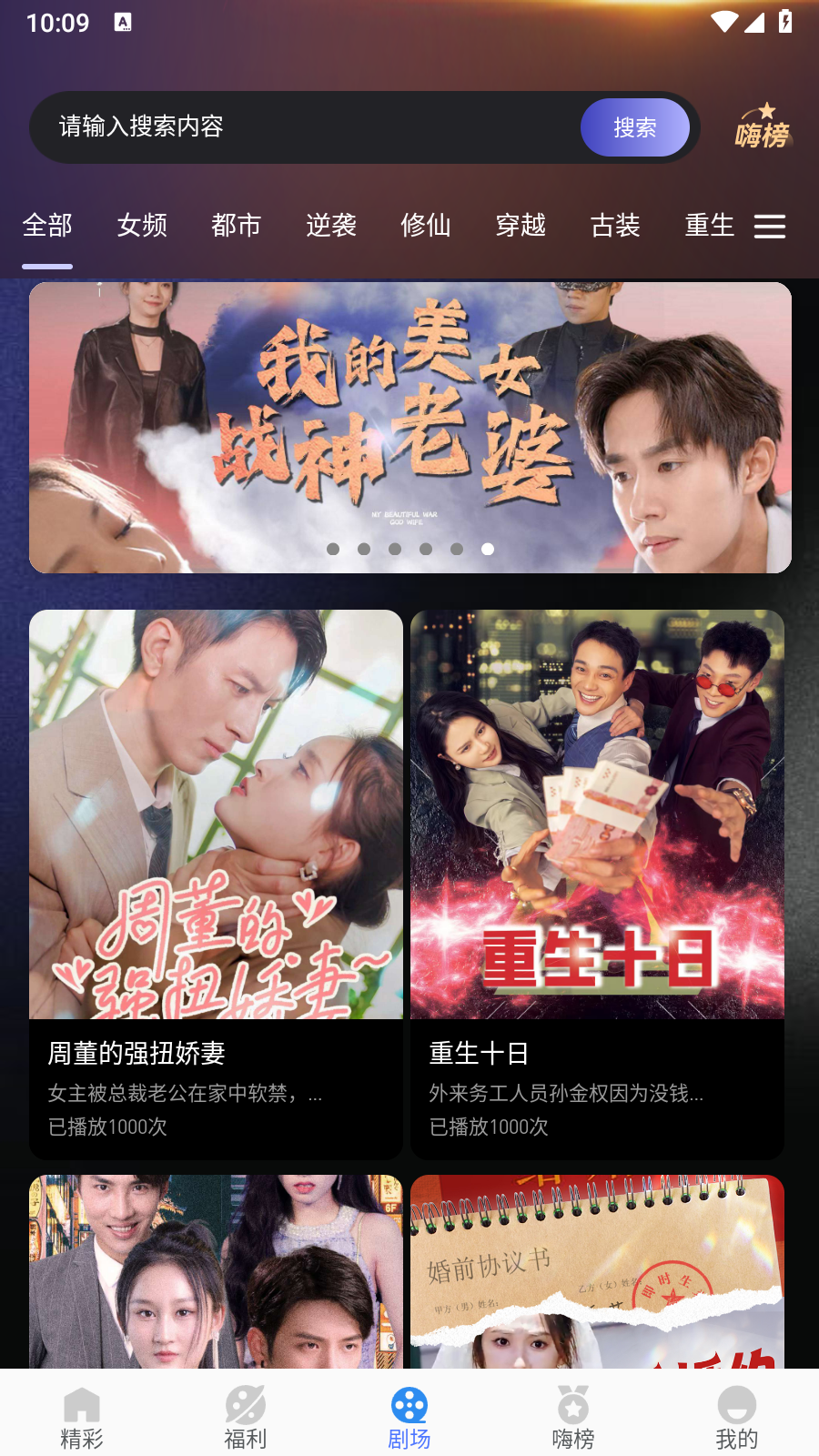819x1456 pixels.
Task: Select the 全部 category tab
Action: (47, 226)
